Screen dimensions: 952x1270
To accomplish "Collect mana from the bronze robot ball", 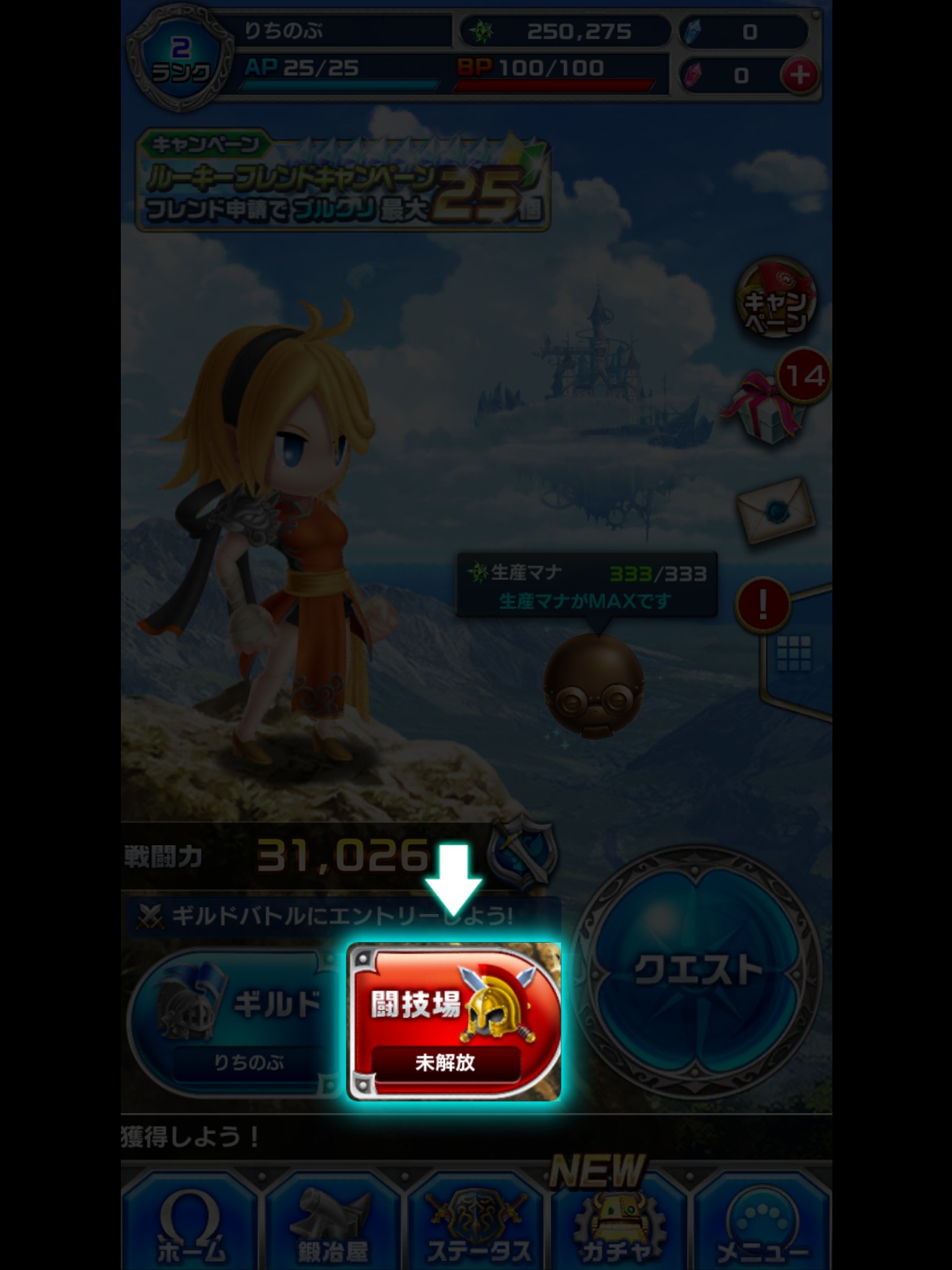I will click(x=594, y=686).
